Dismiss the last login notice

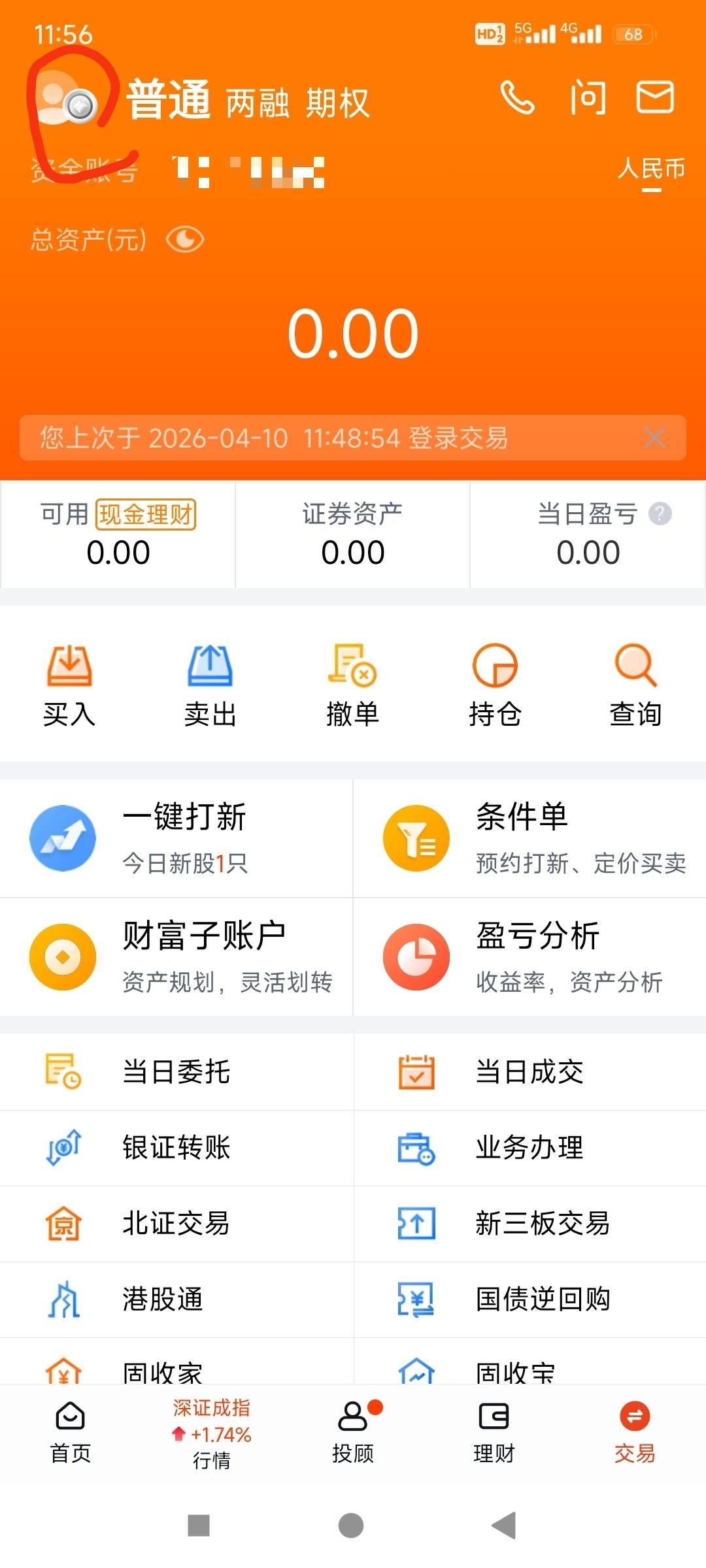(x=654, y=438)
